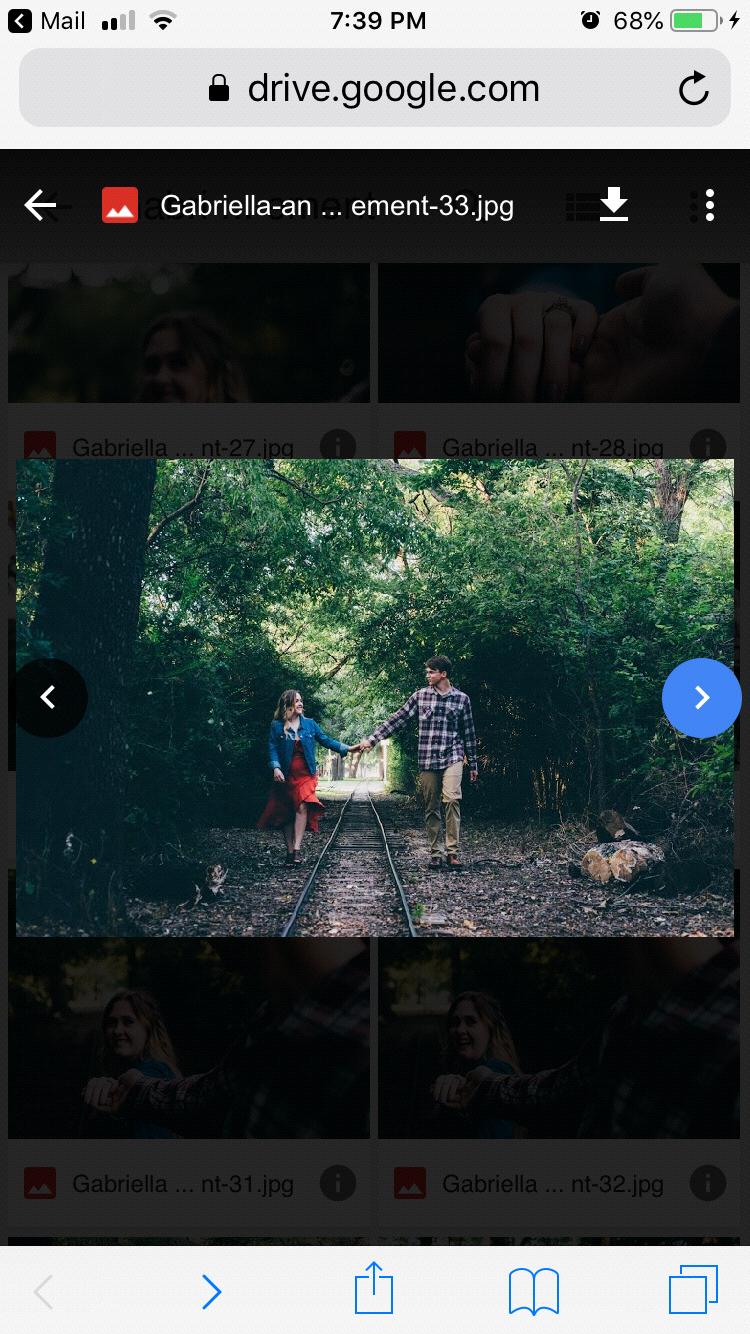750x1334 pixels.
Task: Open Safari bookmarks
Action: pos(534,1291)
